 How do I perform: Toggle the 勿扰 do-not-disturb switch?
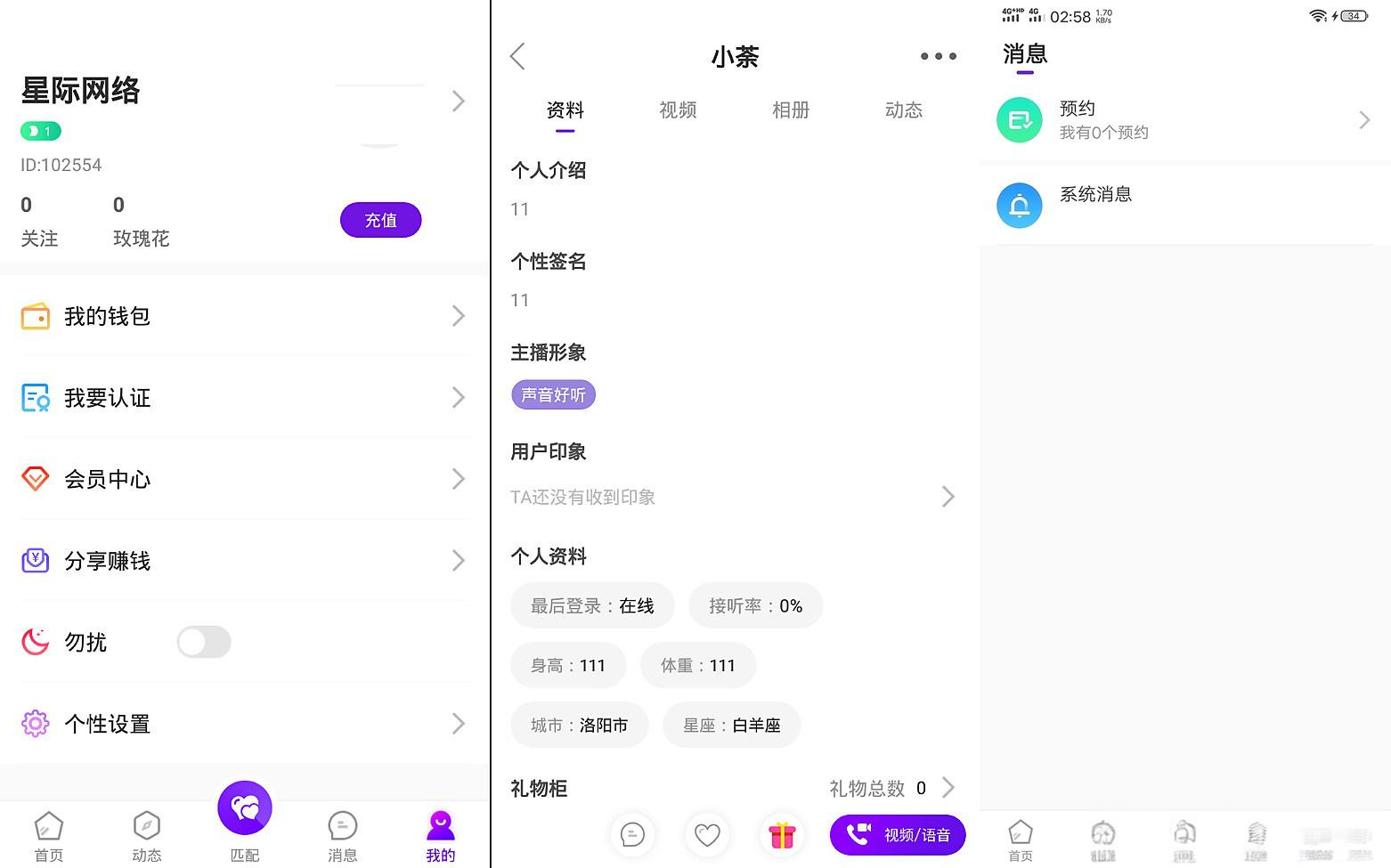204,642
